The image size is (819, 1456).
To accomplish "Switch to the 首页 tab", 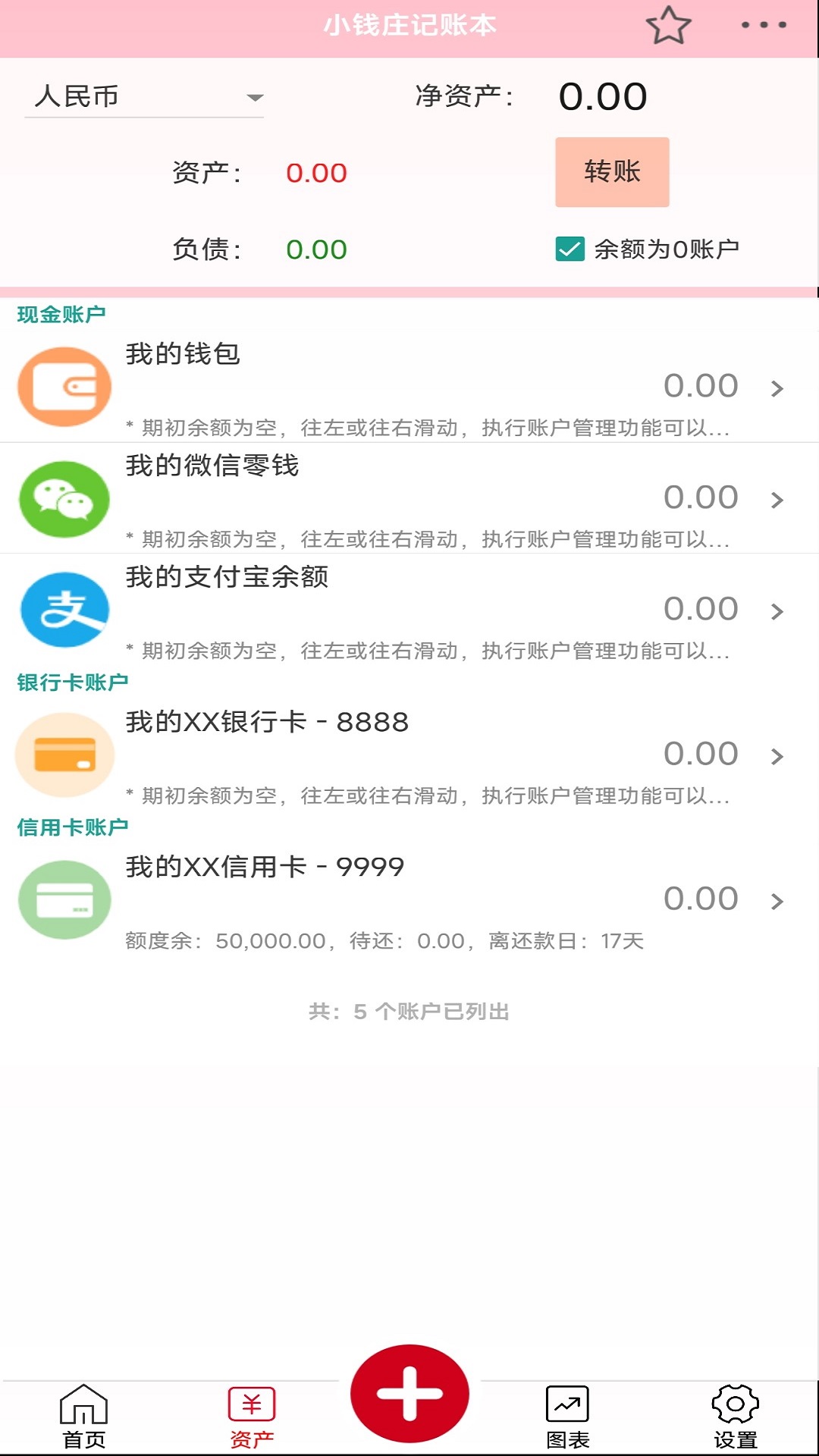I will [83, 1417].
